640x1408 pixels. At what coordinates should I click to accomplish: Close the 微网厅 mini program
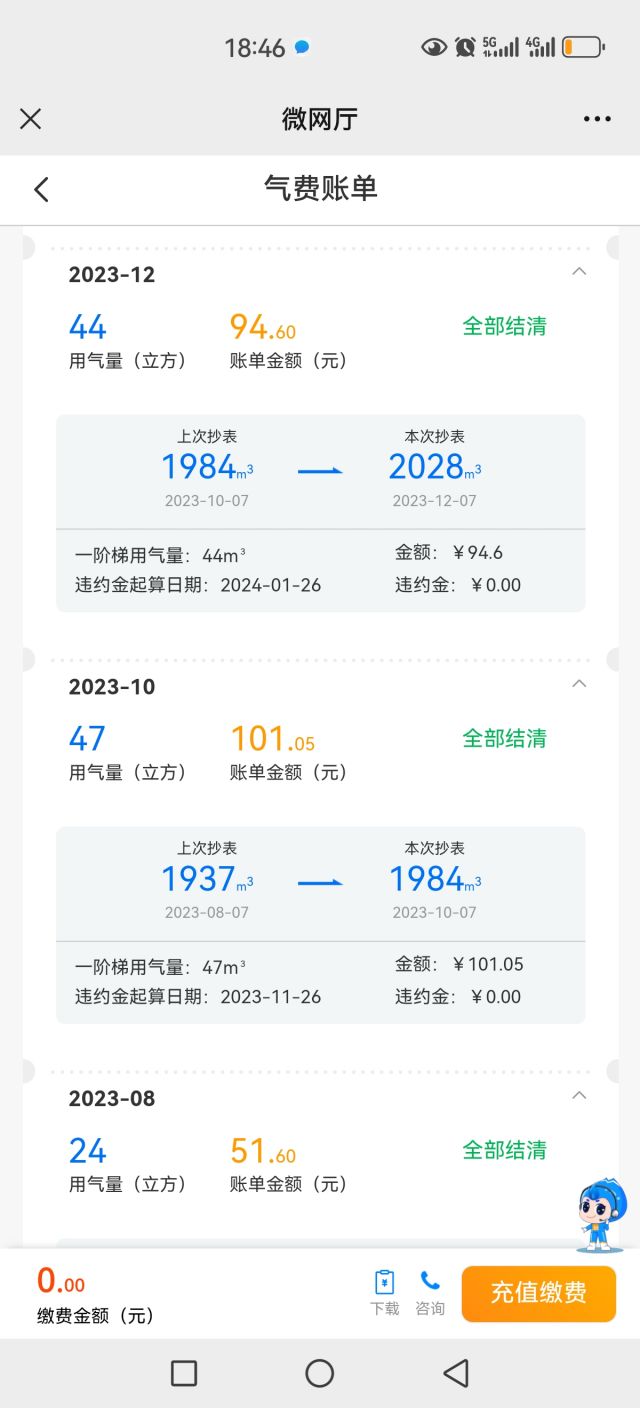[31, 119]
